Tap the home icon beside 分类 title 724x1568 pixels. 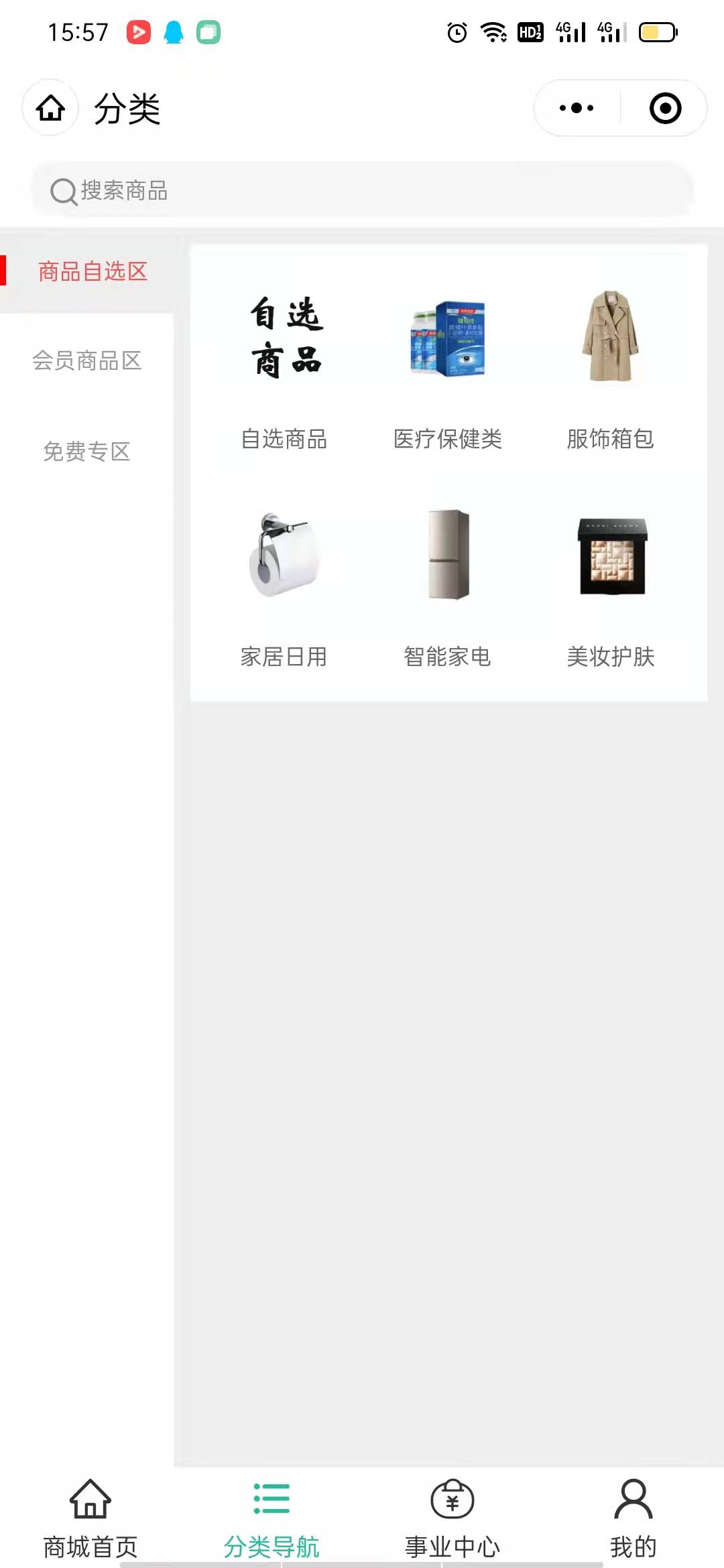pyautogui.click(x=50, y=107)
